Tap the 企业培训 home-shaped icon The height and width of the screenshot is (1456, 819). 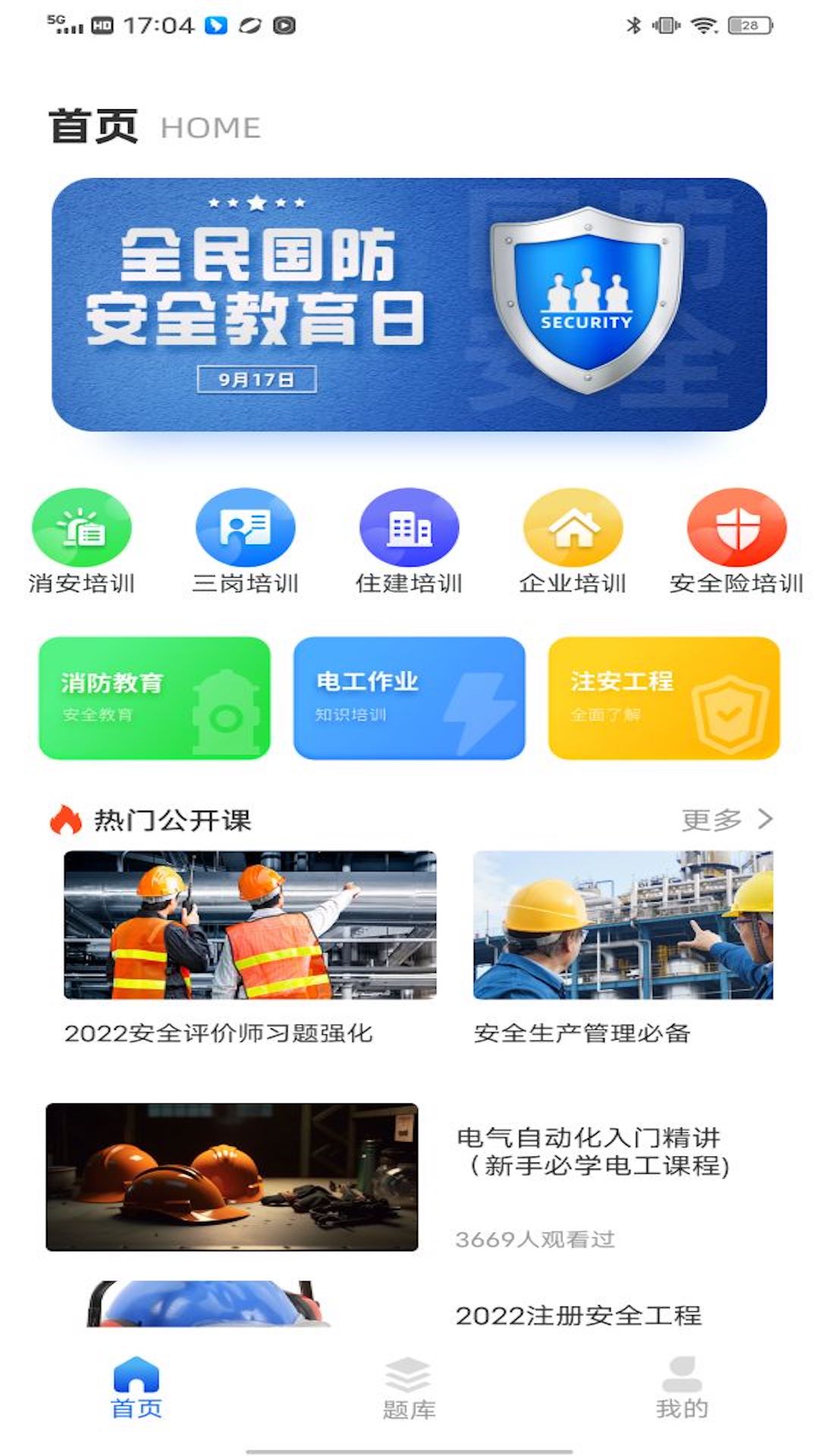(x=574, y=531)
